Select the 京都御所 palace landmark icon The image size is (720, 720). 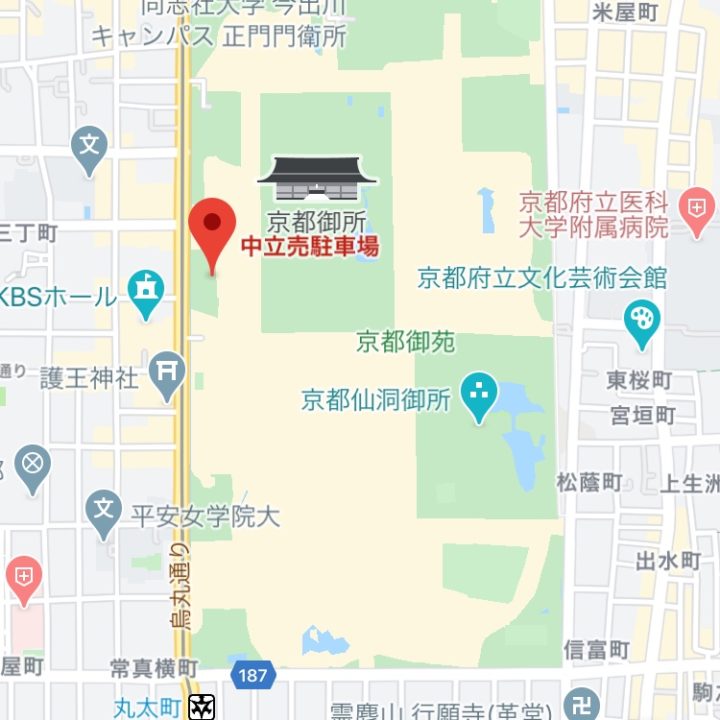[x=317, y=179]
